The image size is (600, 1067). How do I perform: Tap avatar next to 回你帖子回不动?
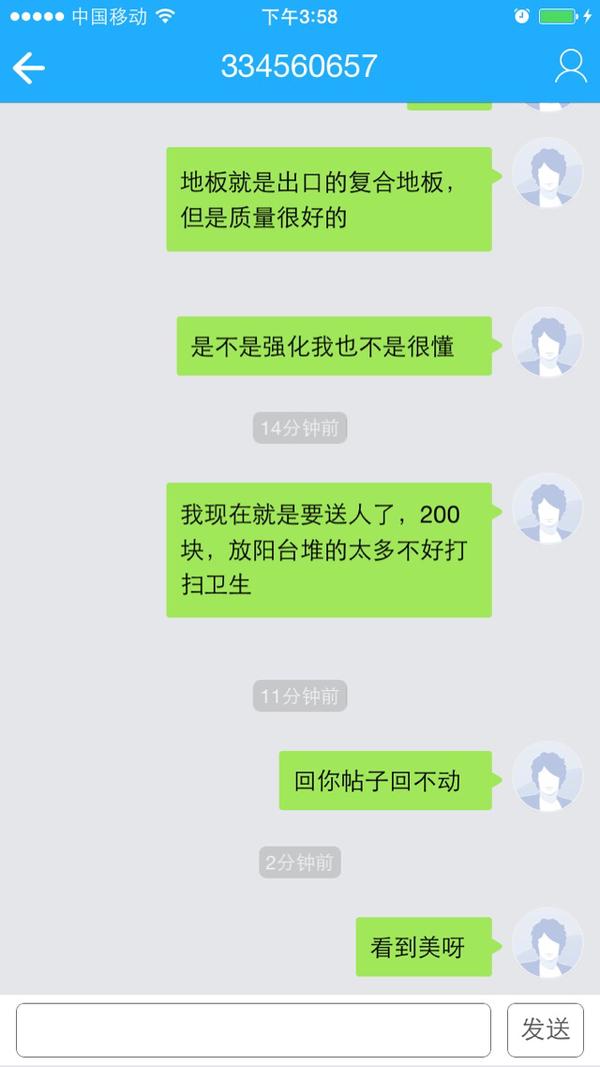pyautogui.click(x=547, y=777)
